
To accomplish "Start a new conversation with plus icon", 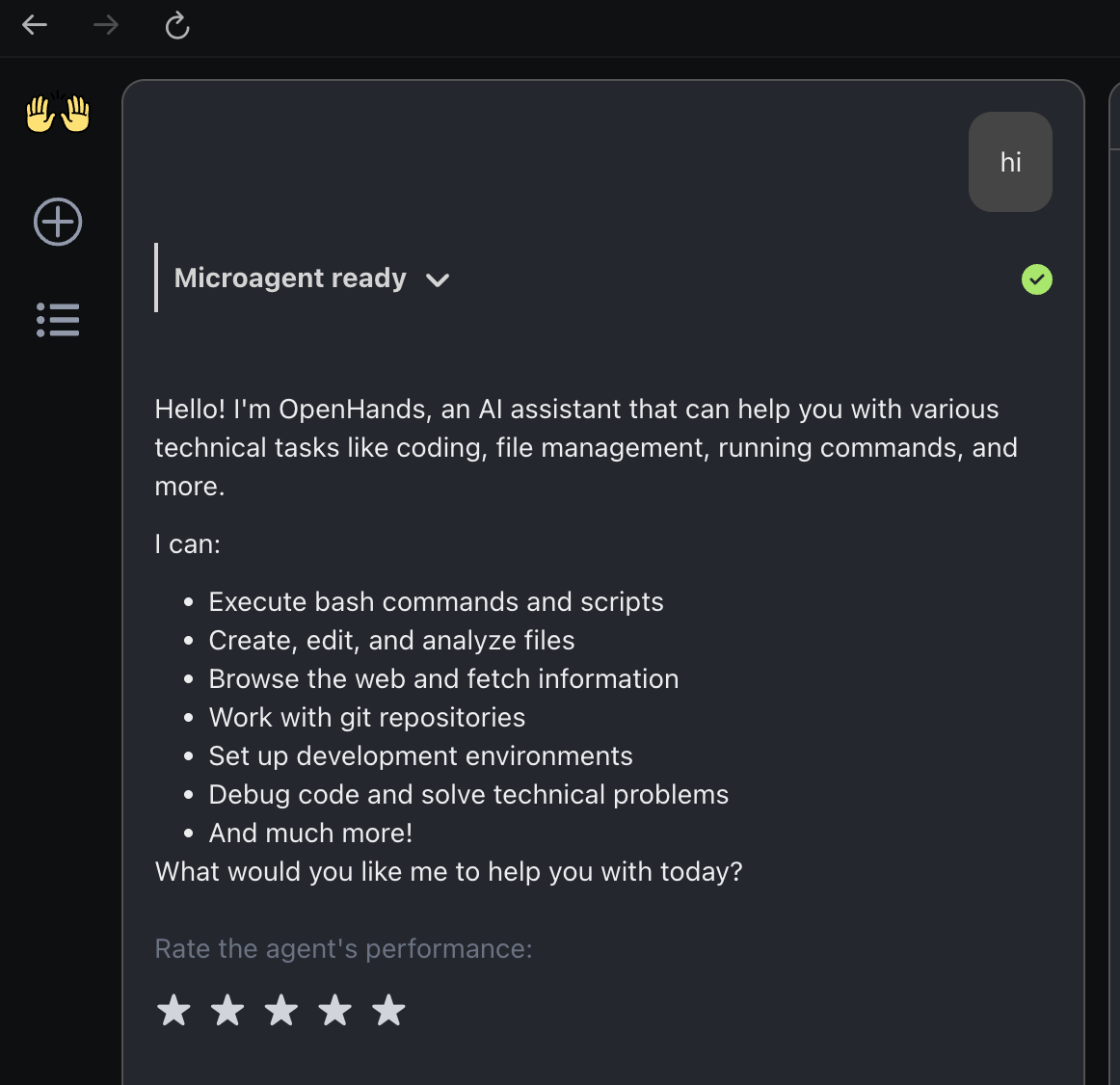I will click(x=58, y=222).
